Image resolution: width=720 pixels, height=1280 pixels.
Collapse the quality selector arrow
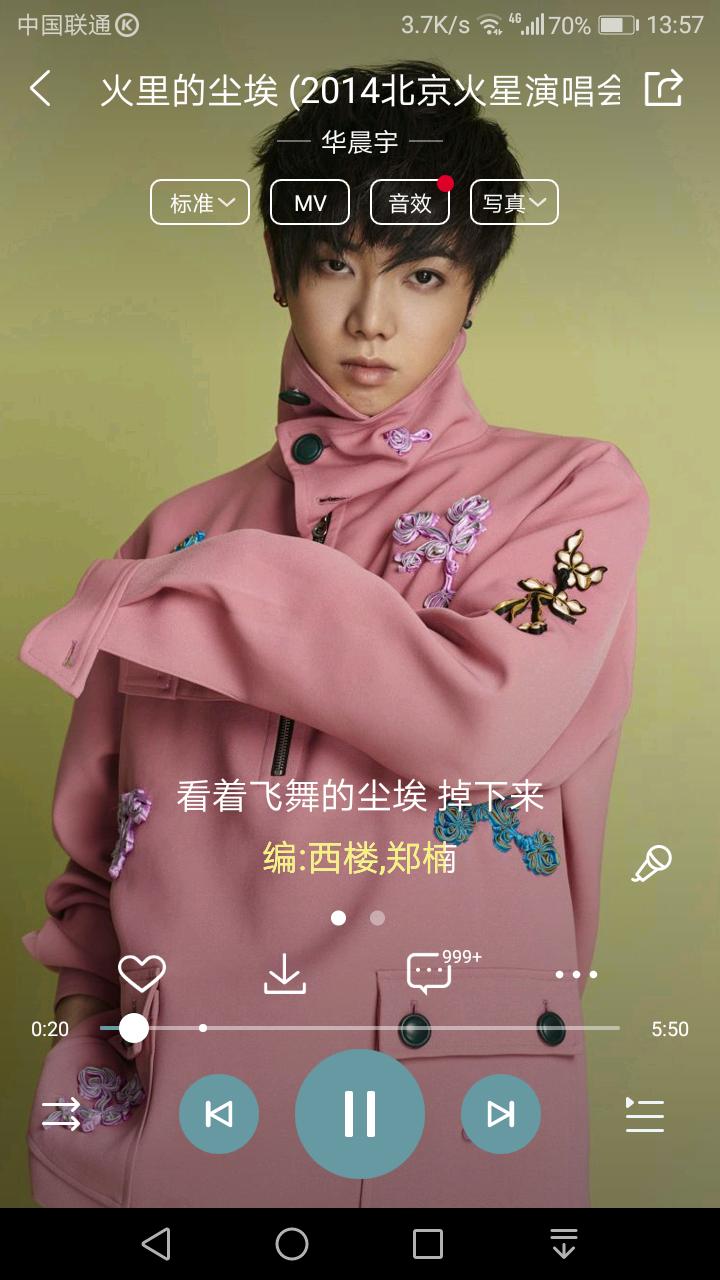227,202
